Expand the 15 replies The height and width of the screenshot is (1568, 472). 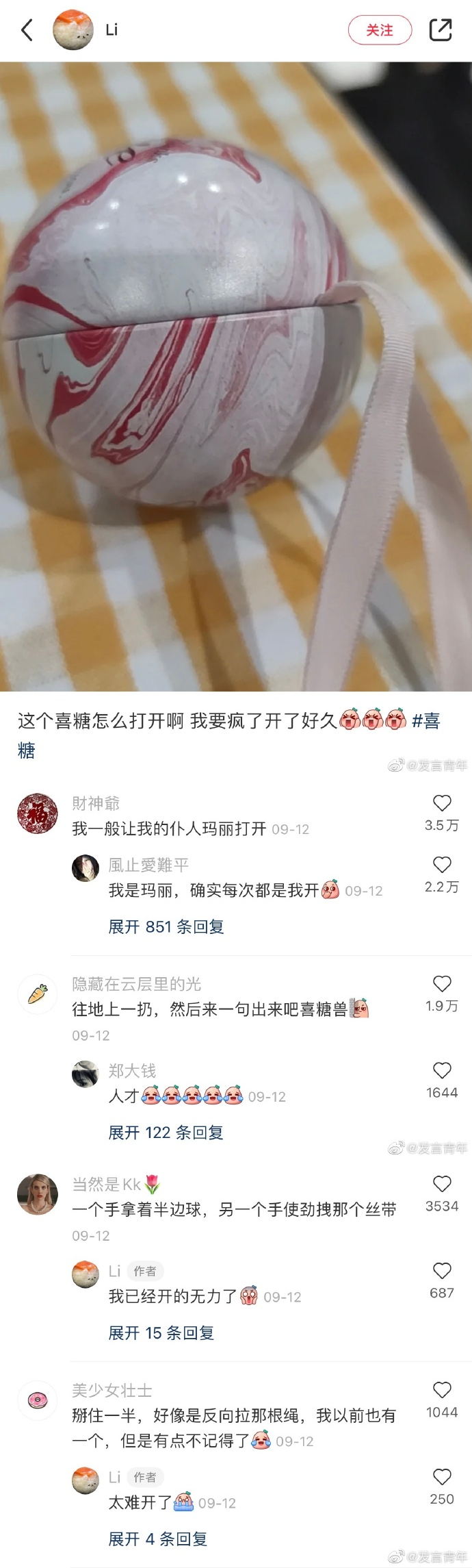click(x=161, y=1333)
